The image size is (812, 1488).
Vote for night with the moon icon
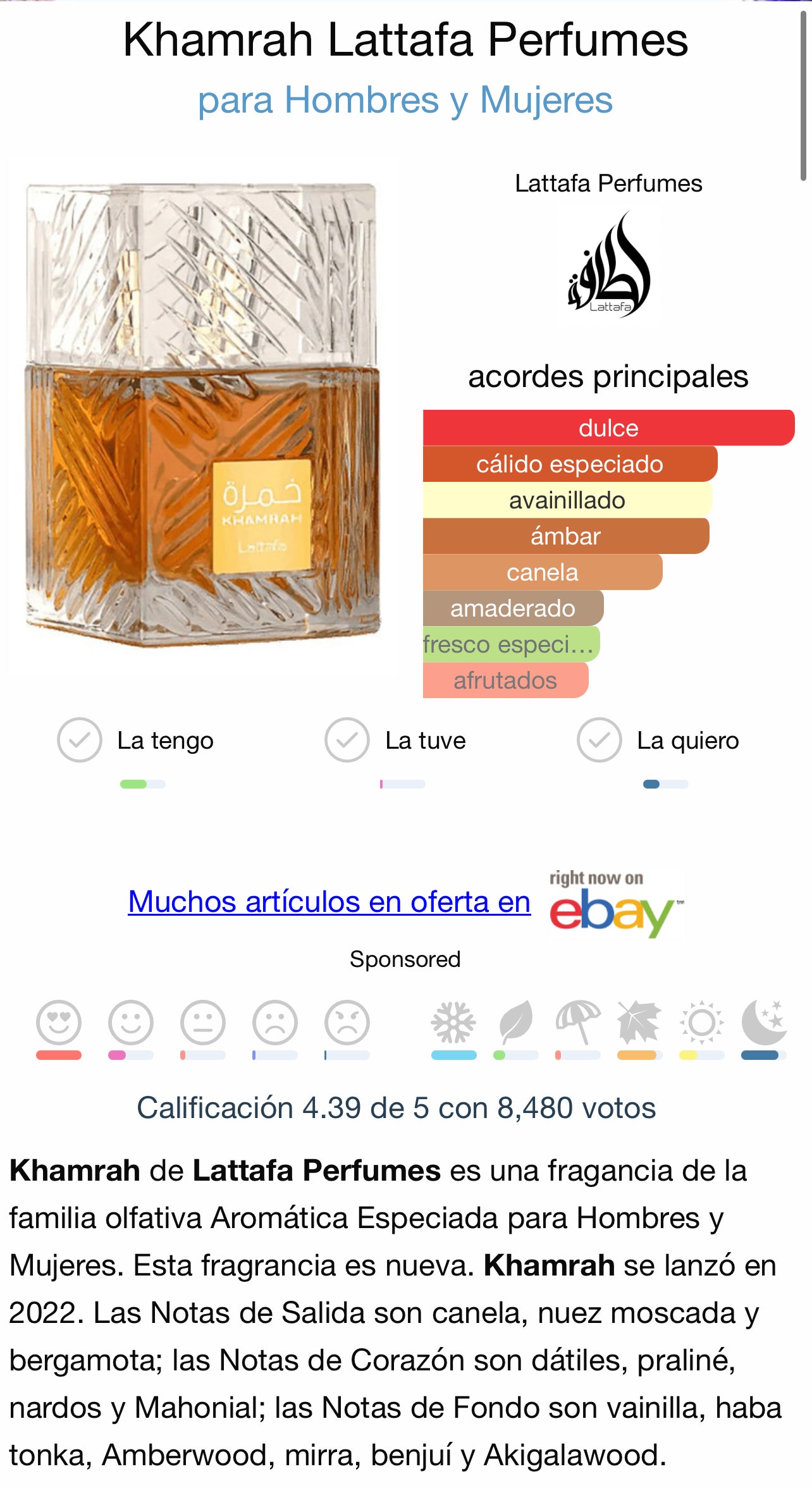click(763, 1022)
